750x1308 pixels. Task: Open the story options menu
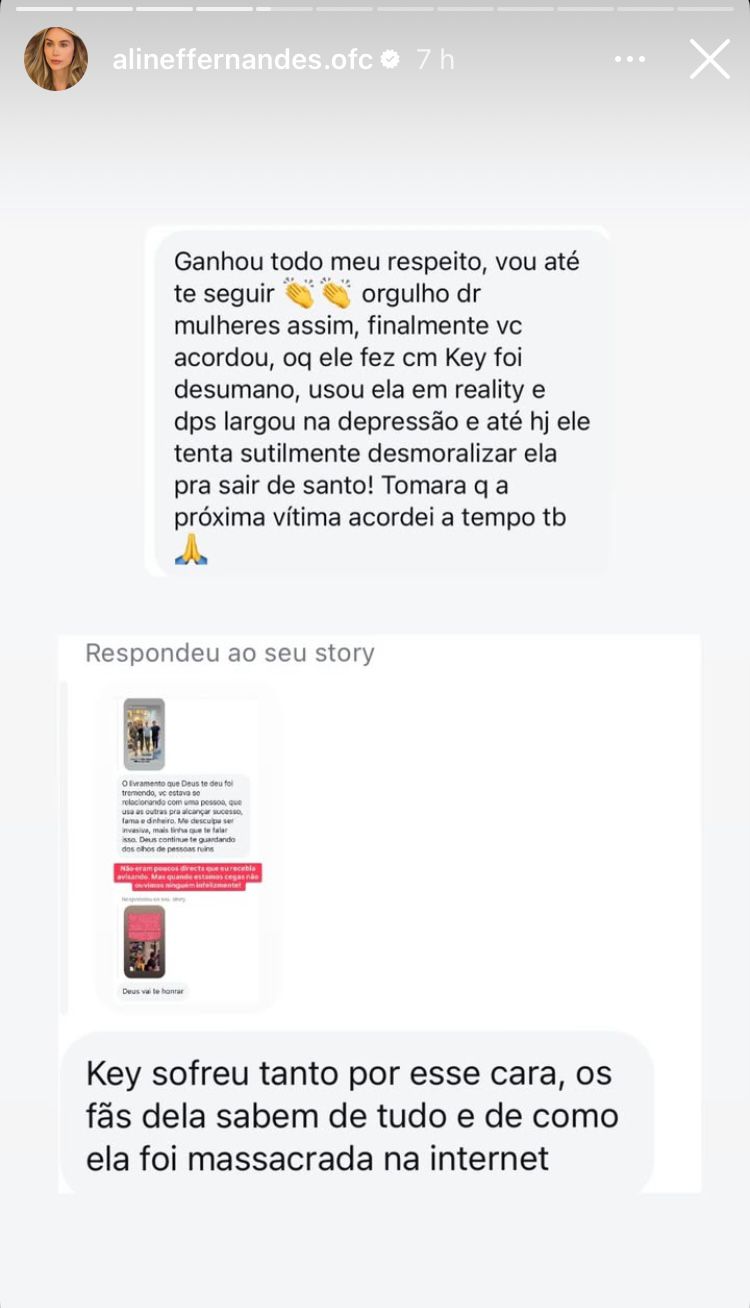click(x=630, y=60)
